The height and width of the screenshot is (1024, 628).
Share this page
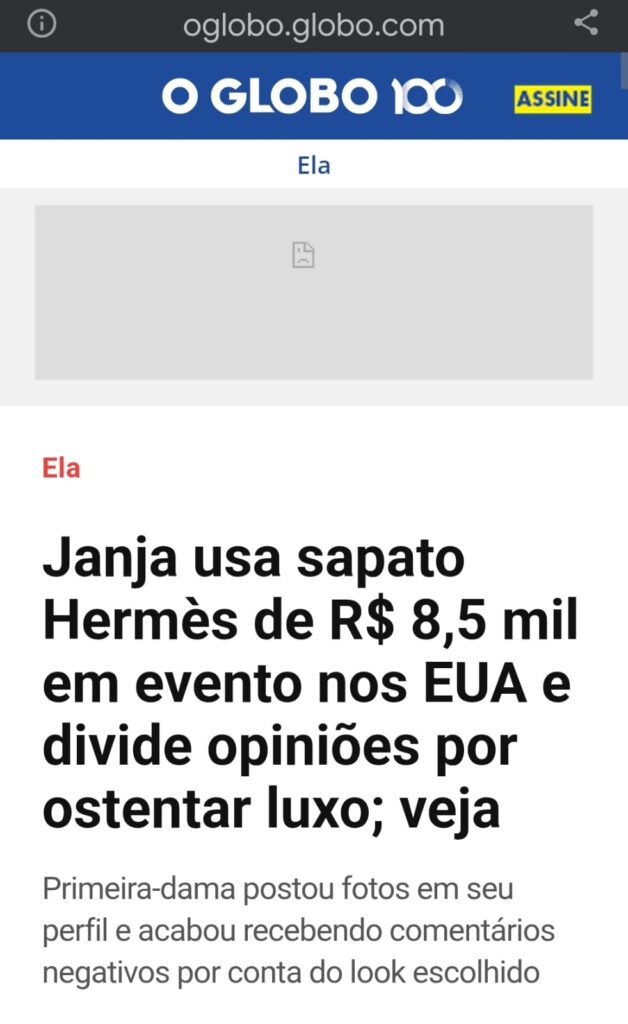586,24
